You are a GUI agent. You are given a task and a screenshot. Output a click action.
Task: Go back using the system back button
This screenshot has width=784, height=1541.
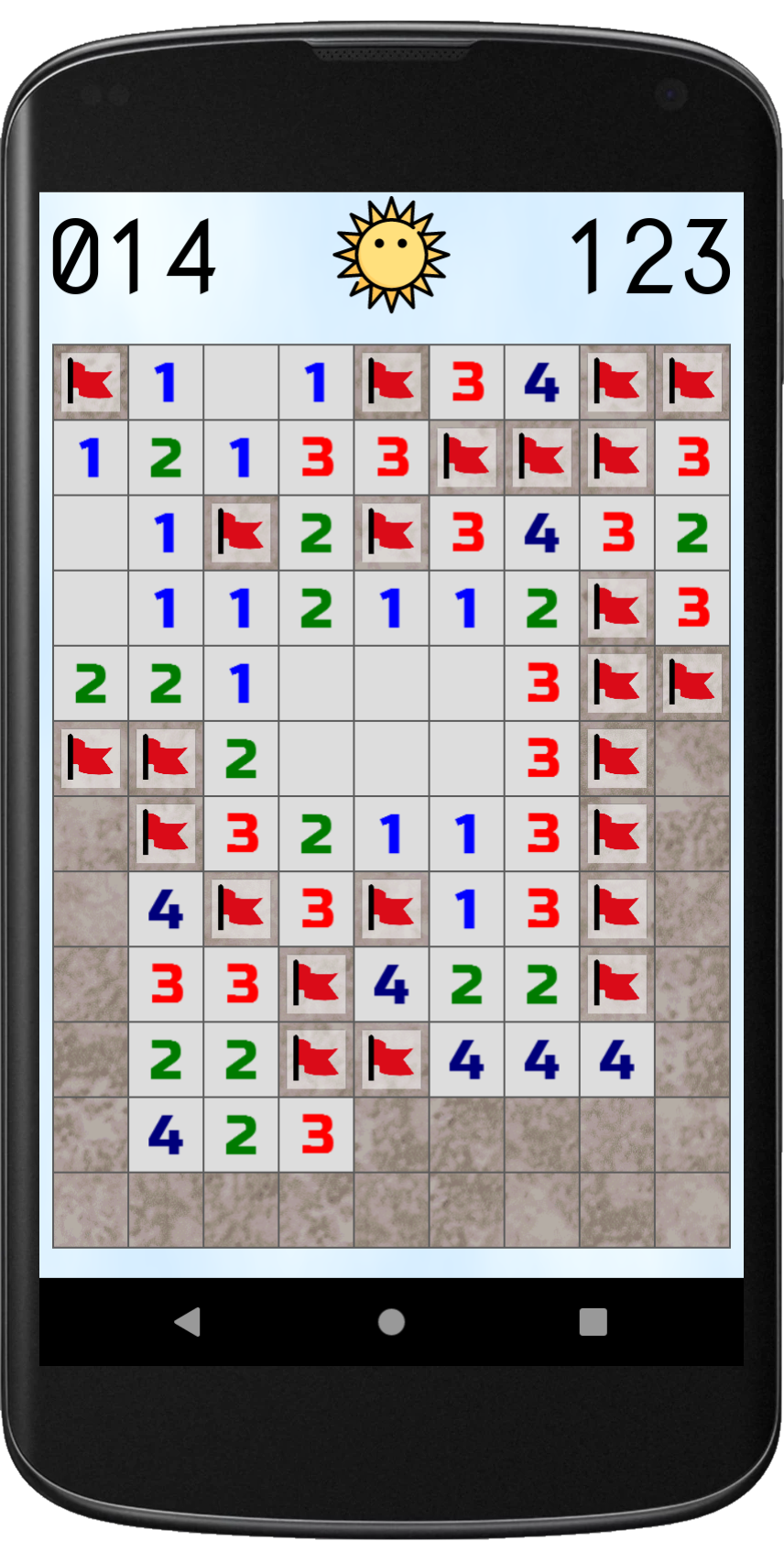click(x=188, y=1322)
